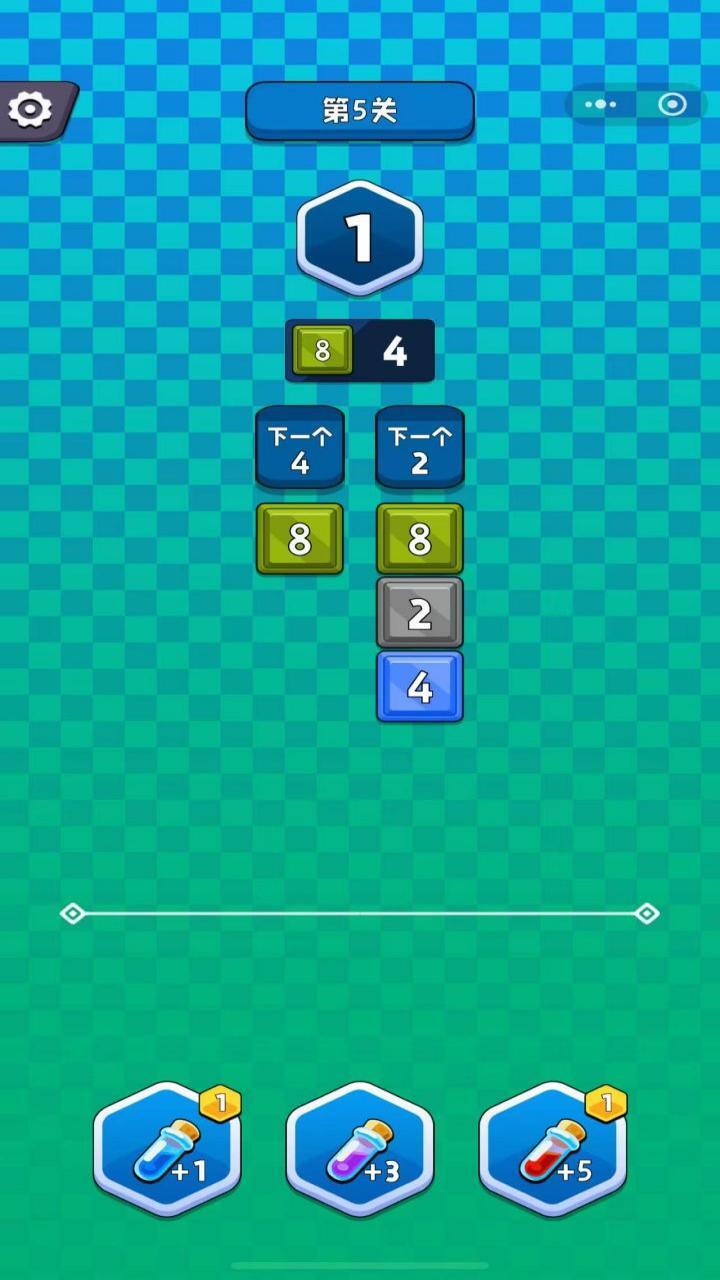Open the settings gear
The image size is (720, 1280).
tap(30, 110)
